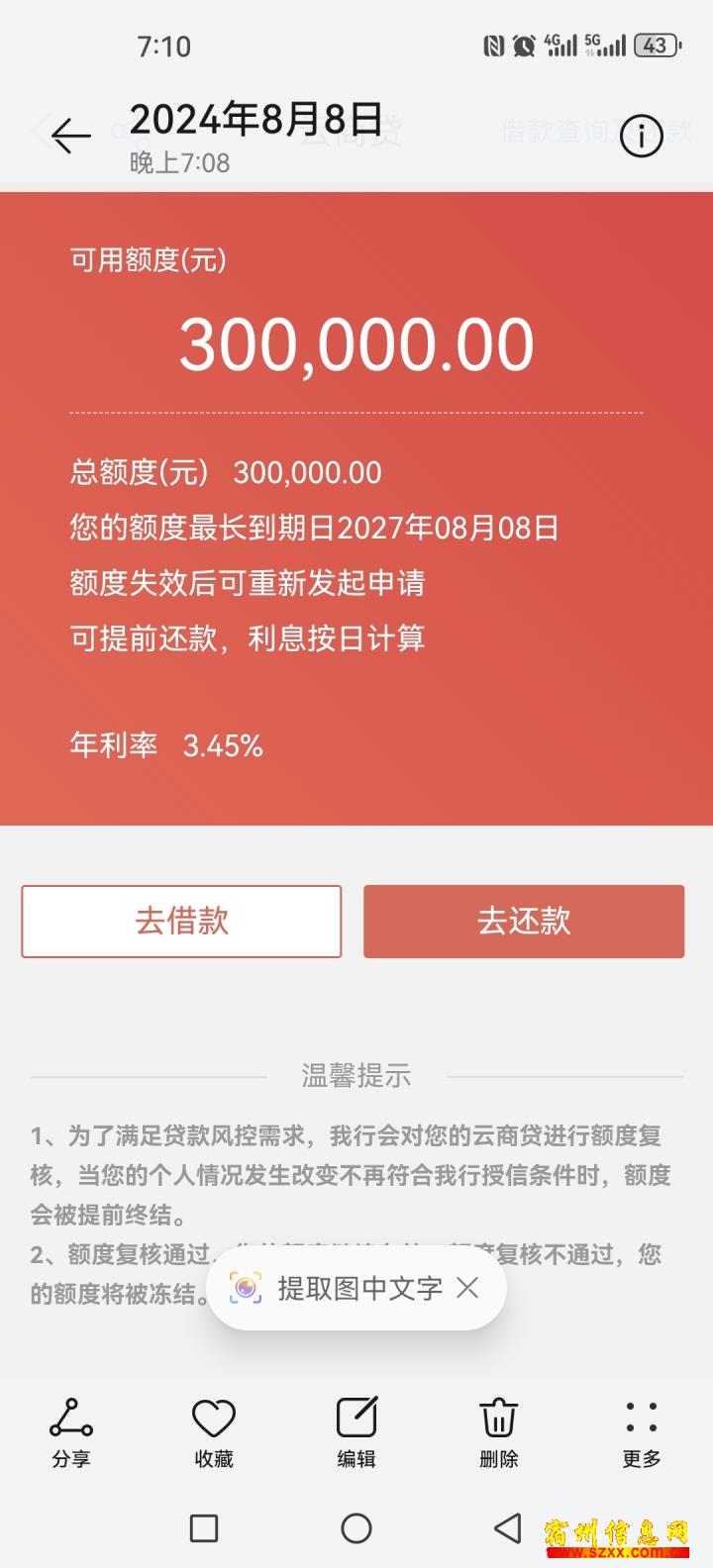Open the photo details info icon
The height and width of the screenshot is (1568, 713).
(x=641, y=136)
